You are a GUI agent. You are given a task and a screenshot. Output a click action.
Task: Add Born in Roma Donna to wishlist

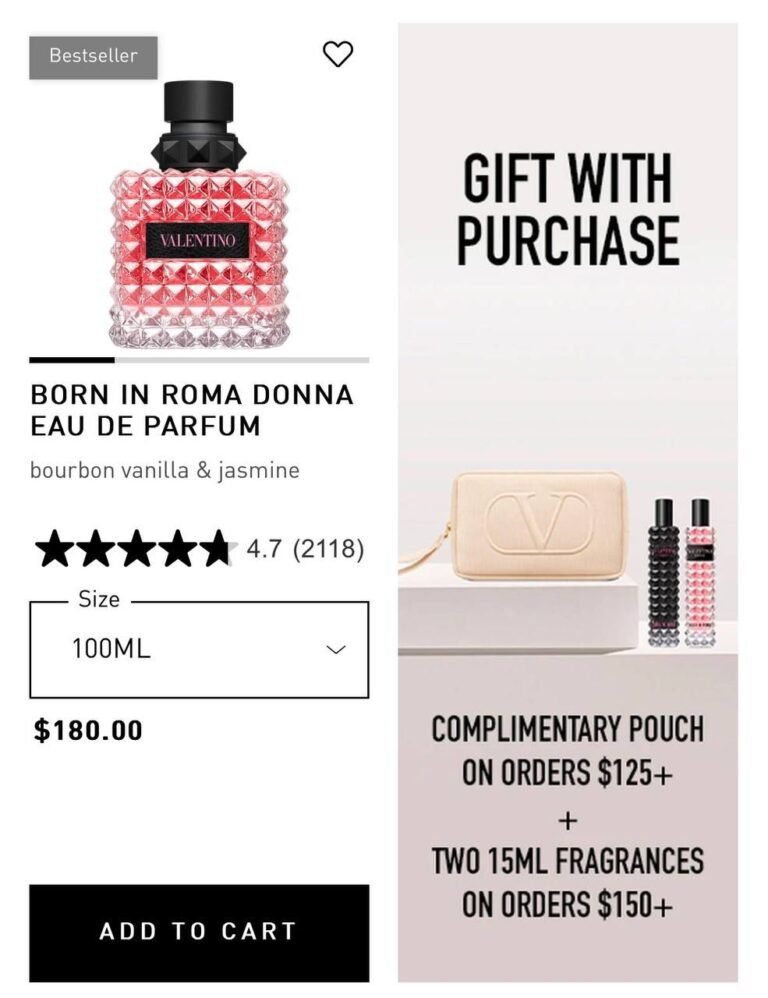click(x=338, y=54)
